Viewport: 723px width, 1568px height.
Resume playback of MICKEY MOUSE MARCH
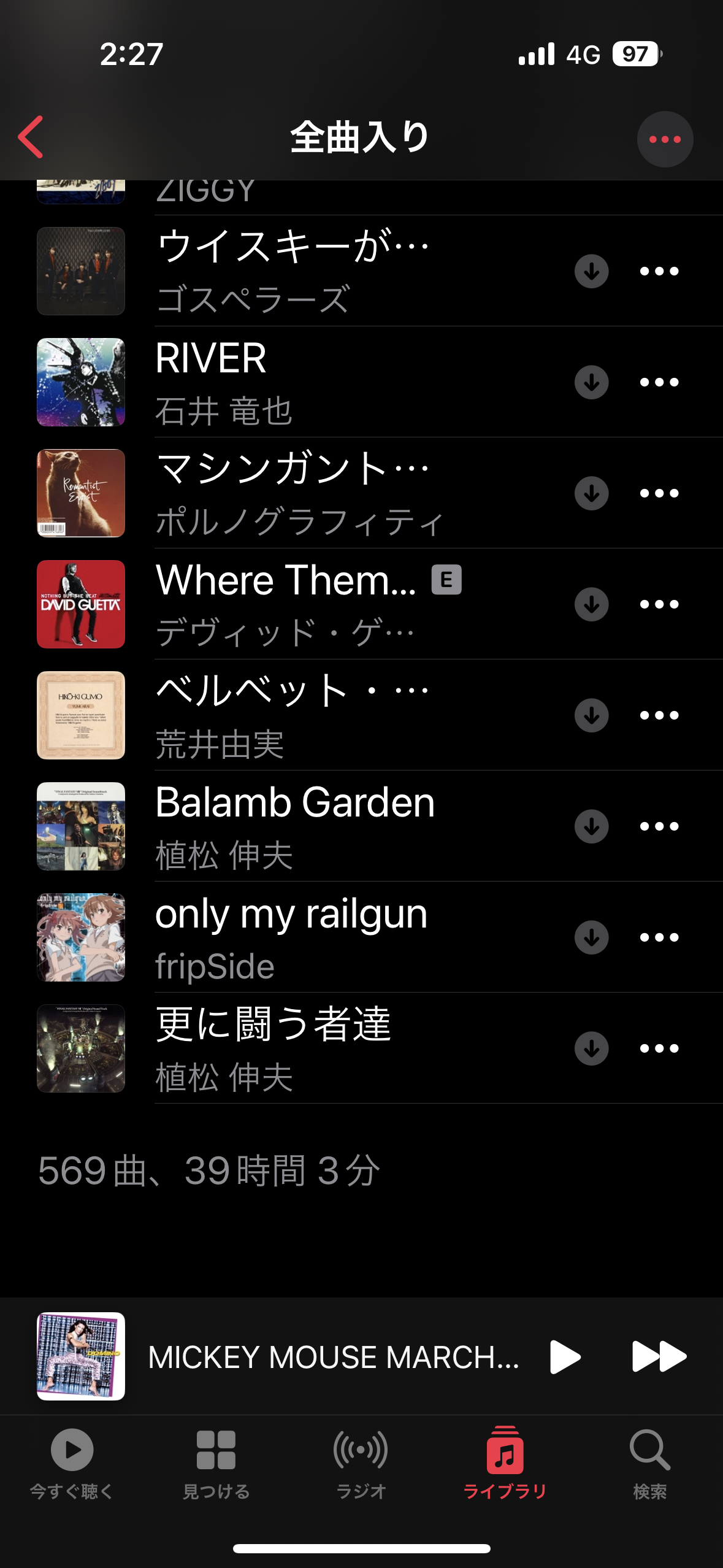565,1356
